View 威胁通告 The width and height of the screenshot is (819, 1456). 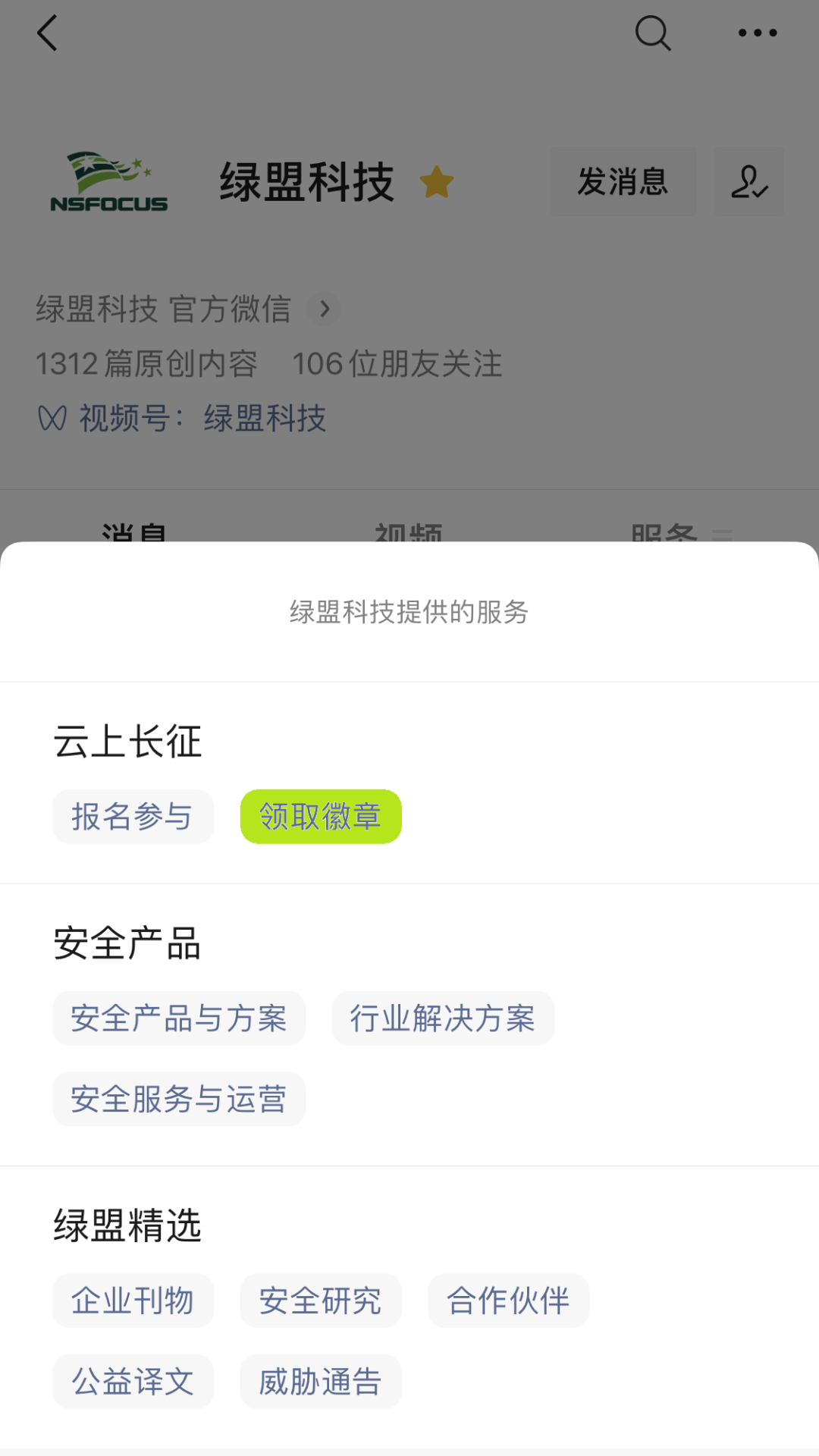(x=321, y=1382)
